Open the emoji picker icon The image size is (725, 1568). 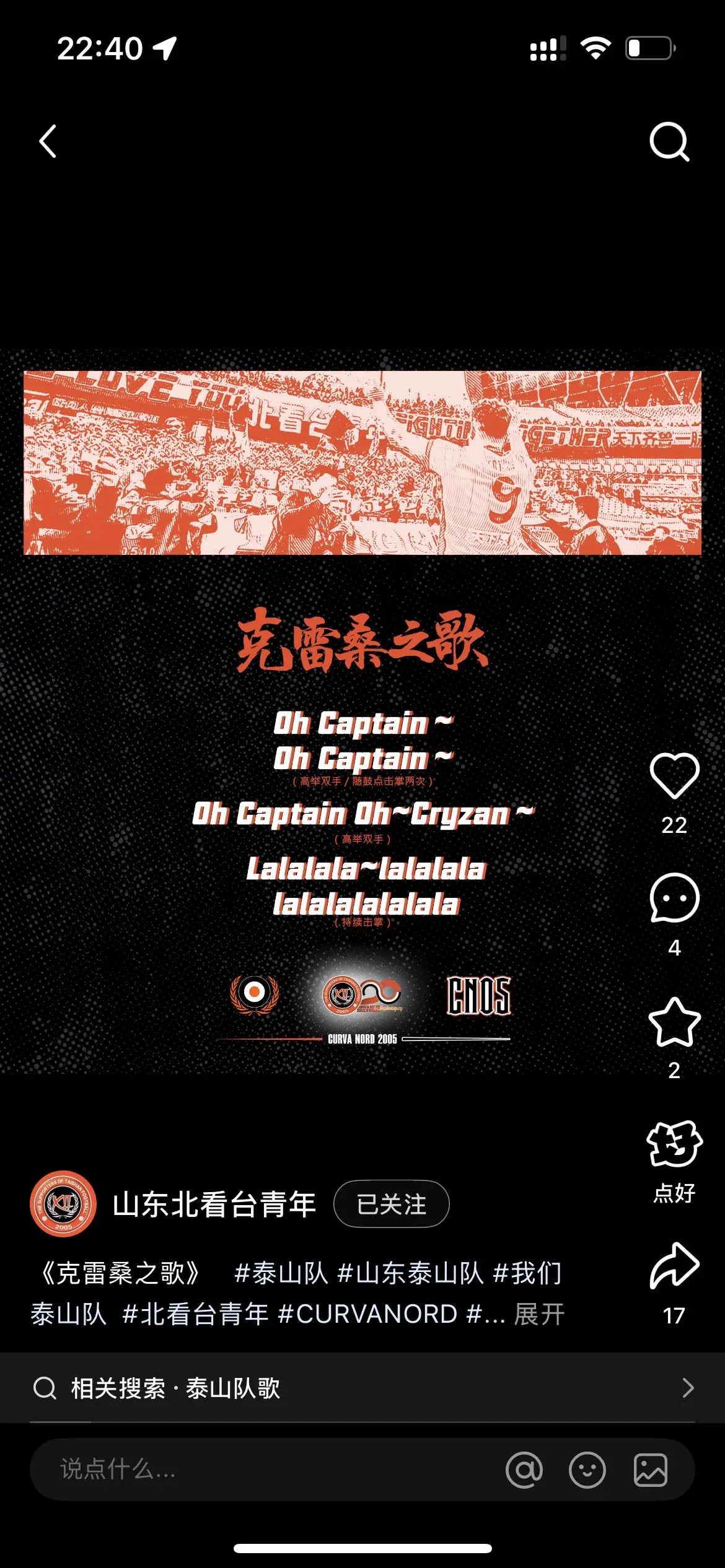point(587,1470)
